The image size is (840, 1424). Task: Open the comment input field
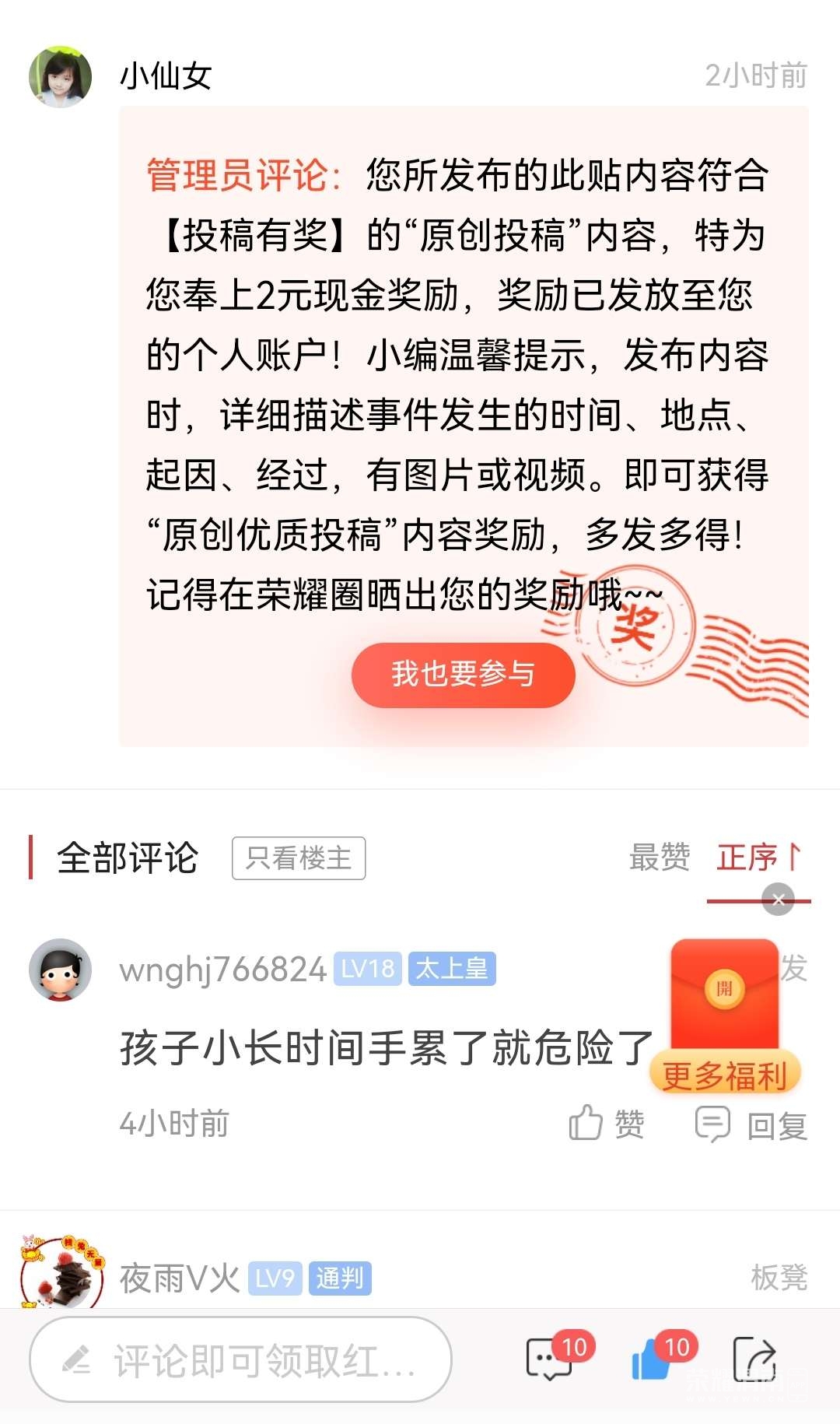(240, 1360)
